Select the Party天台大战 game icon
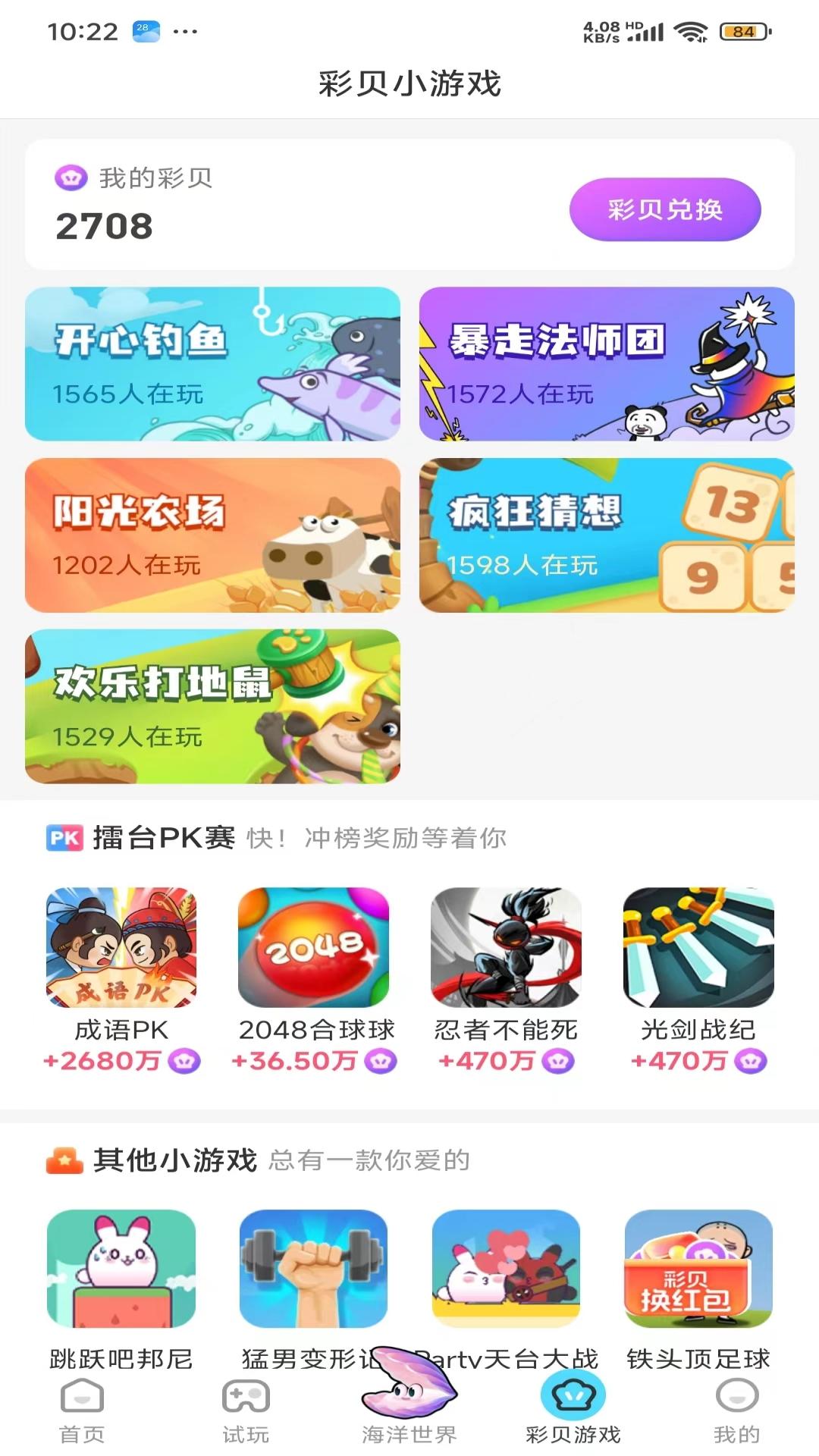This screenshot has height=1456, width=819. [505, 1268]
